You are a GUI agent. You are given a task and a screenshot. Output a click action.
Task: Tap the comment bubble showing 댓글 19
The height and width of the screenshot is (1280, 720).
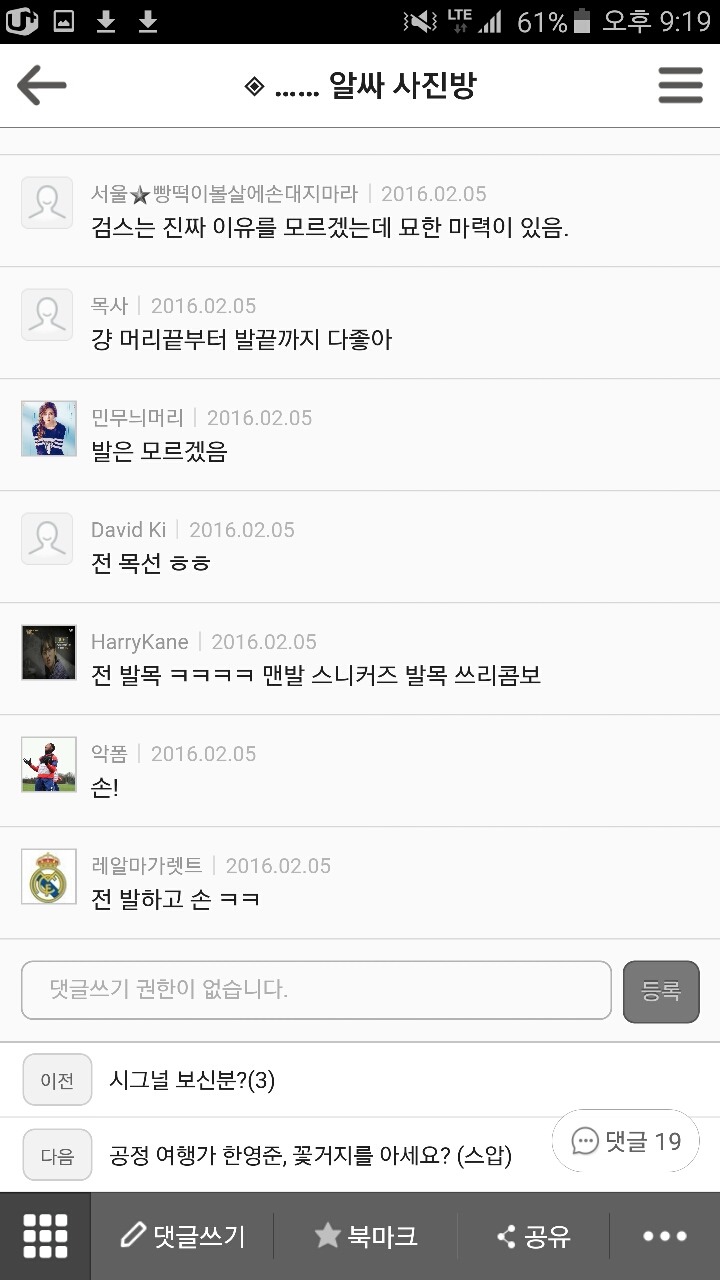pyautogui.click(x=624, y=1141)
